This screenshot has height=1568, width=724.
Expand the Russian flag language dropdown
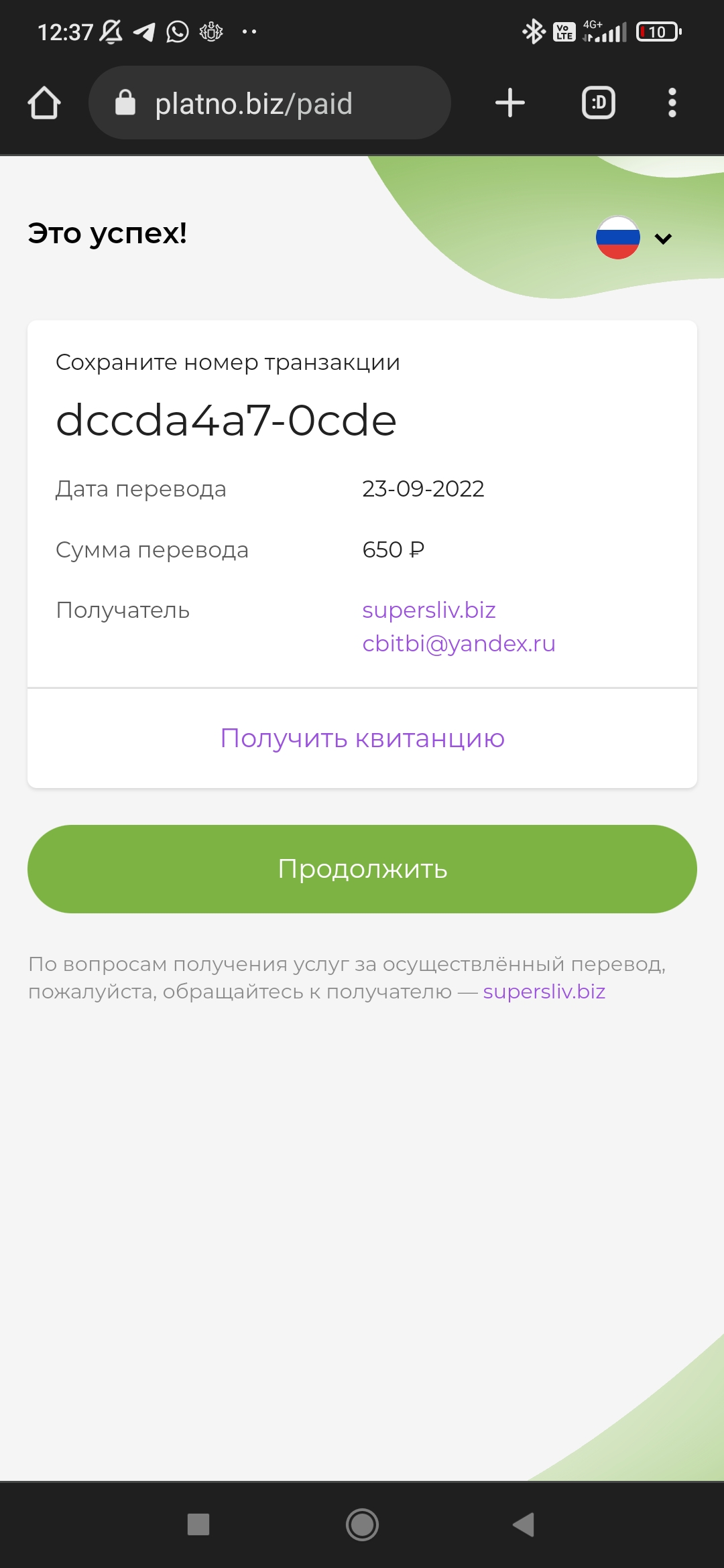634,237
